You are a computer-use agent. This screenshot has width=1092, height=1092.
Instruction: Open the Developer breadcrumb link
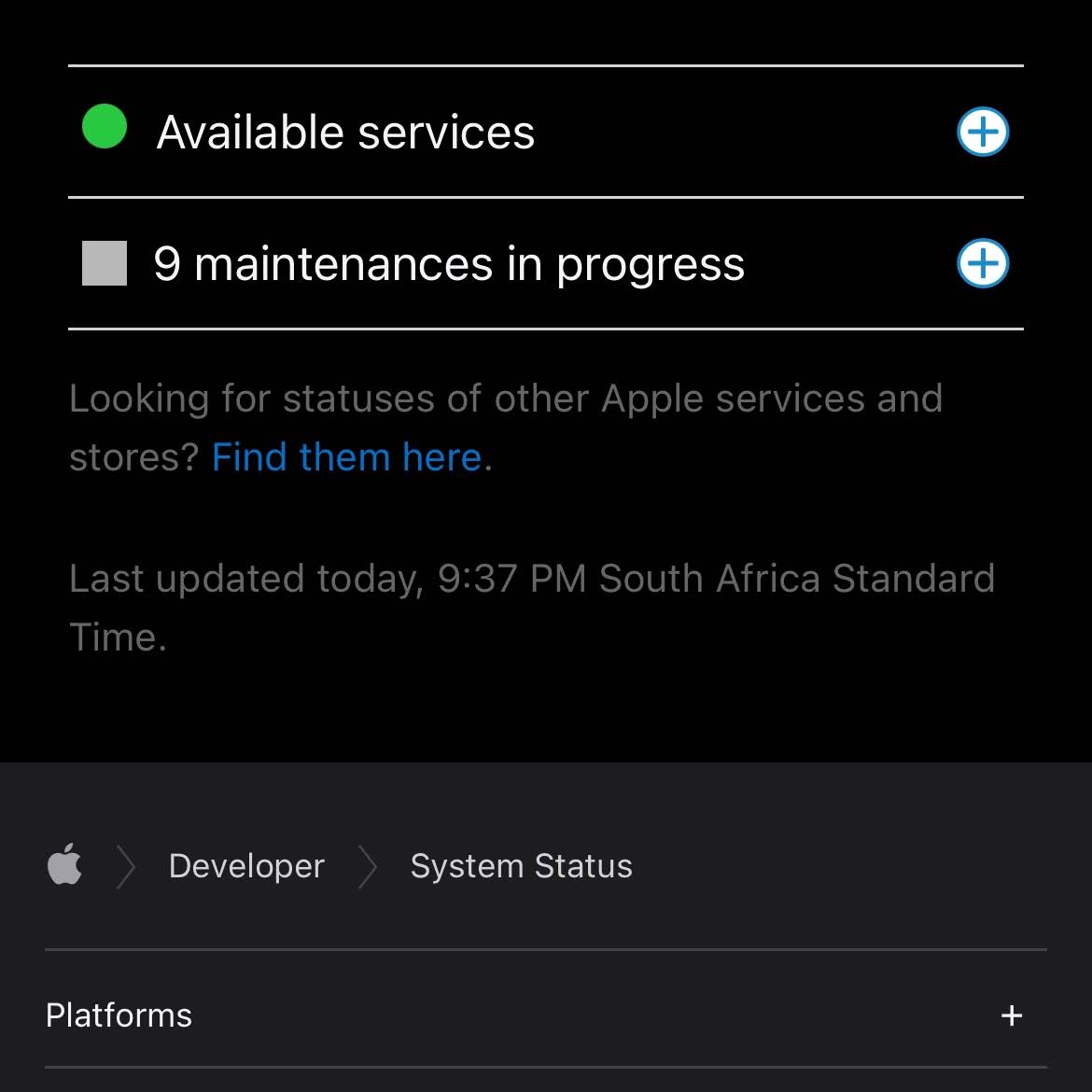[x=246, y=866]
